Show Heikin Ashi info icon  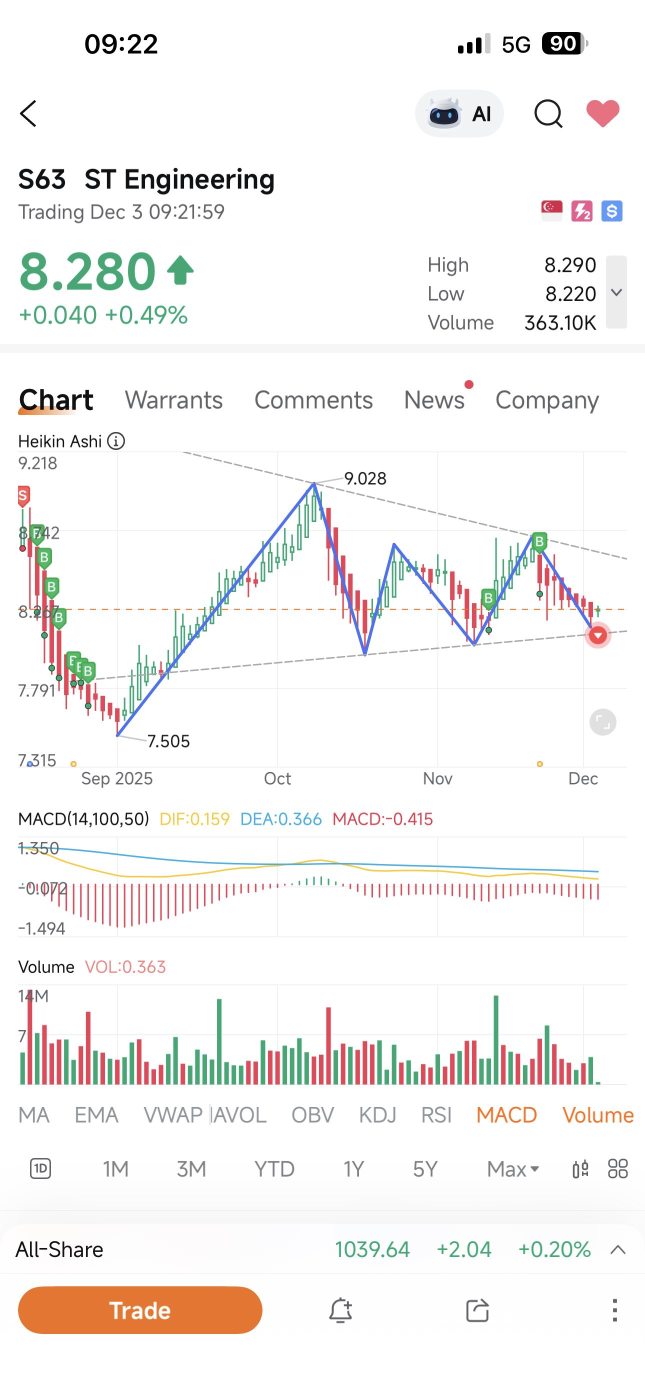click(x=116, y=441)
